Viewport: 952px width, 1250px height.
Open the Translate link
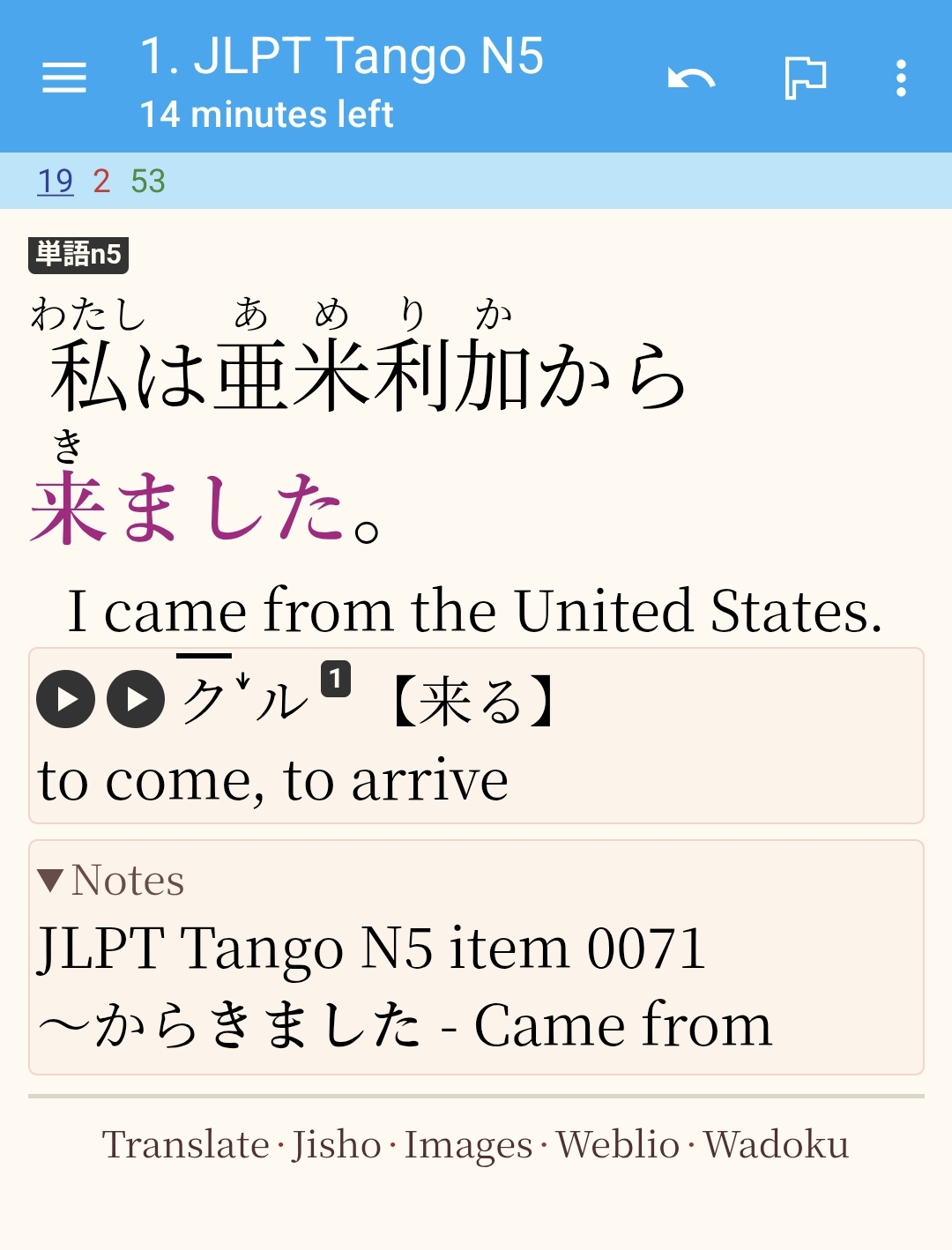point(185,1145)
